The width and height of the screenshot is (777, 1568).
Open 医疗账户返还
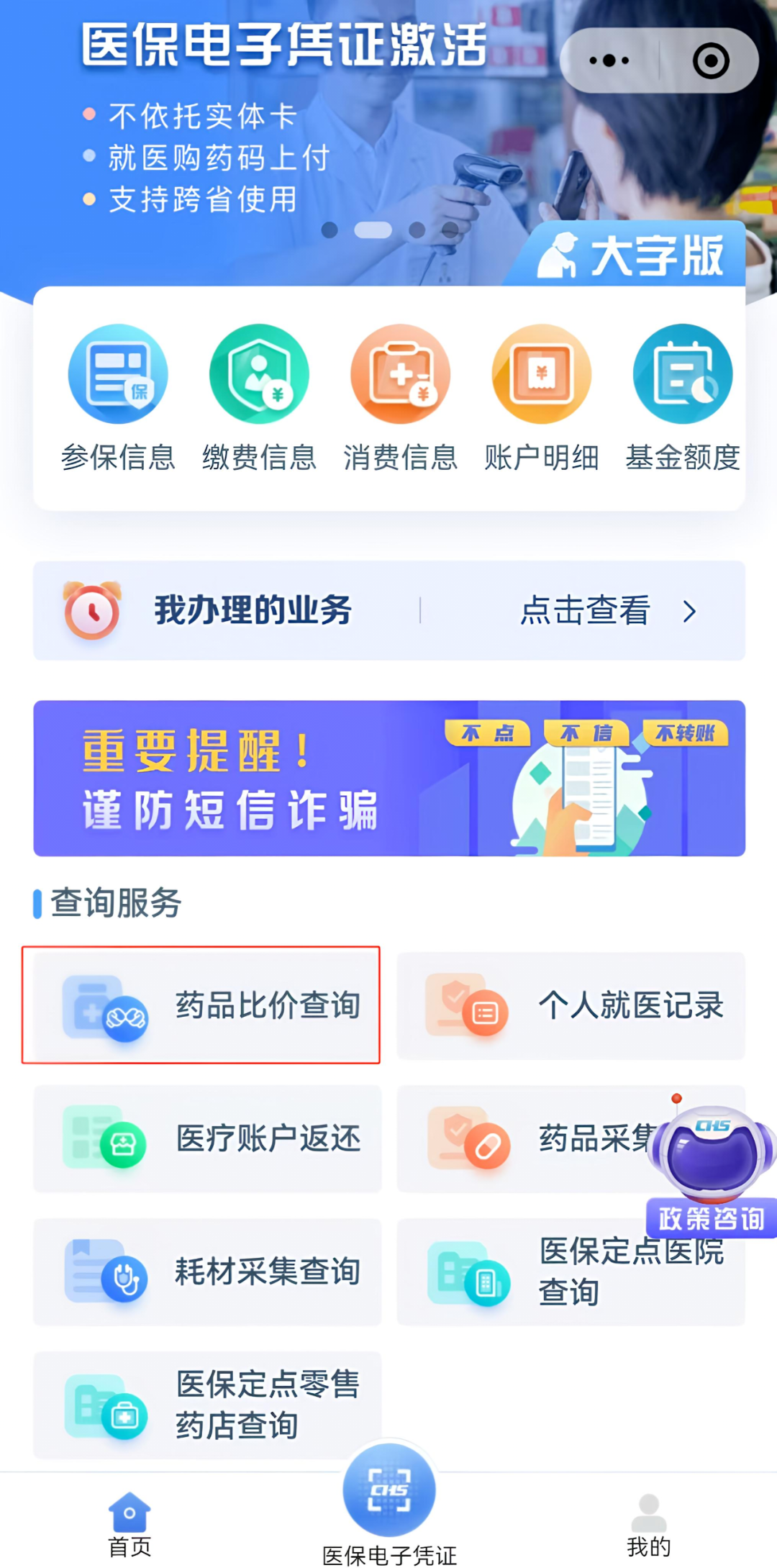[x=207, y=1138]
